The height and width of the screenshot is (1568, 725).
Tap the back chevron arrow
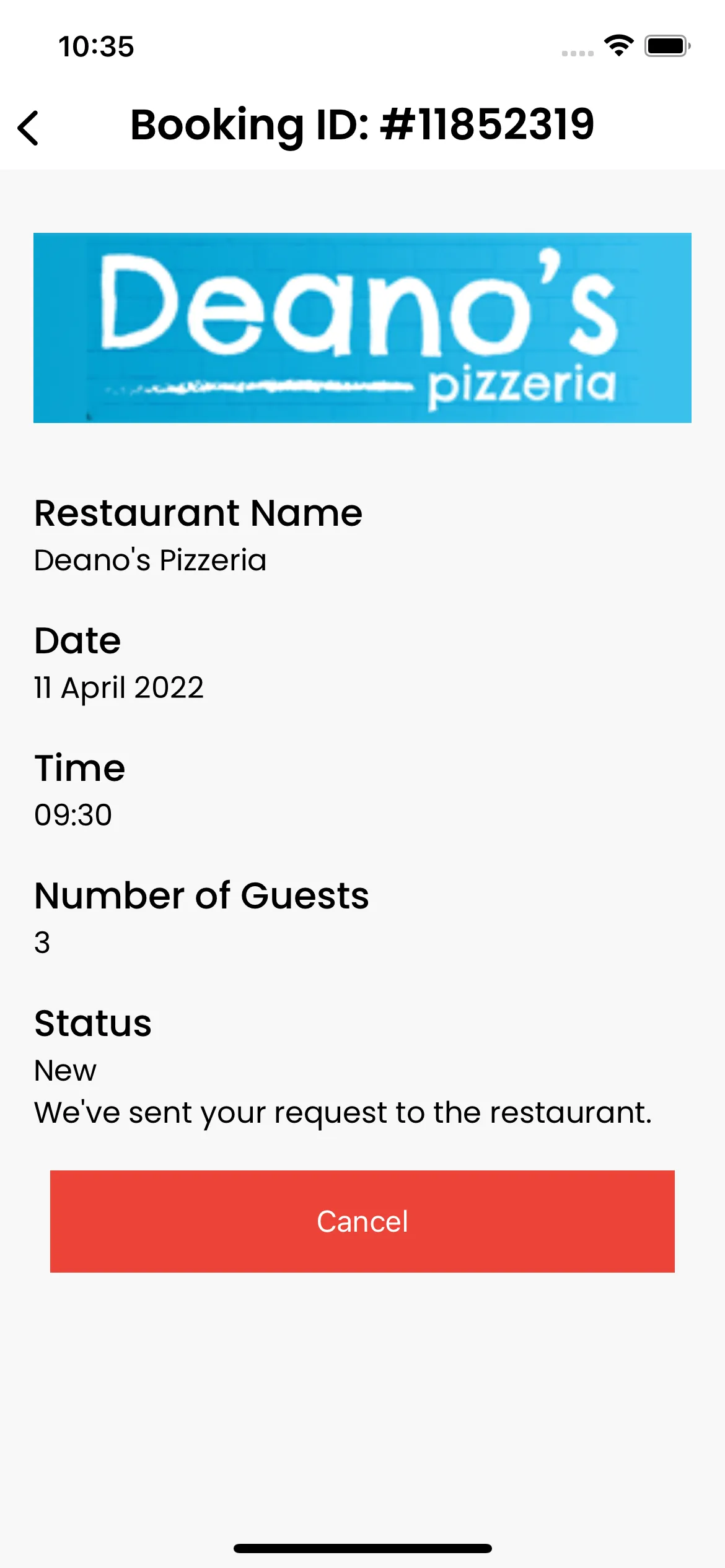coord(29,127)
